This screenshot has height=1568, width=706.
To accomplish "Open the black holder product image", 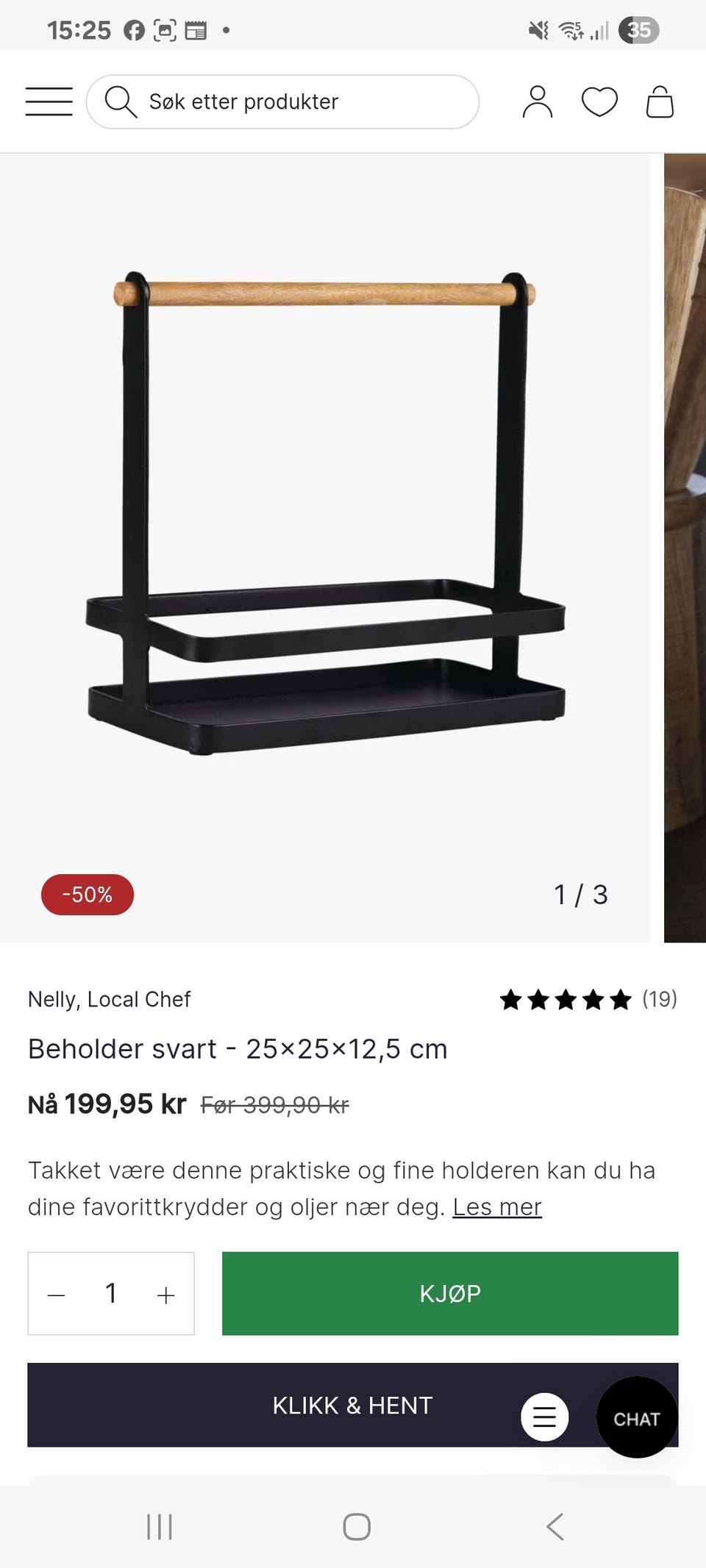I will (325, 515).
